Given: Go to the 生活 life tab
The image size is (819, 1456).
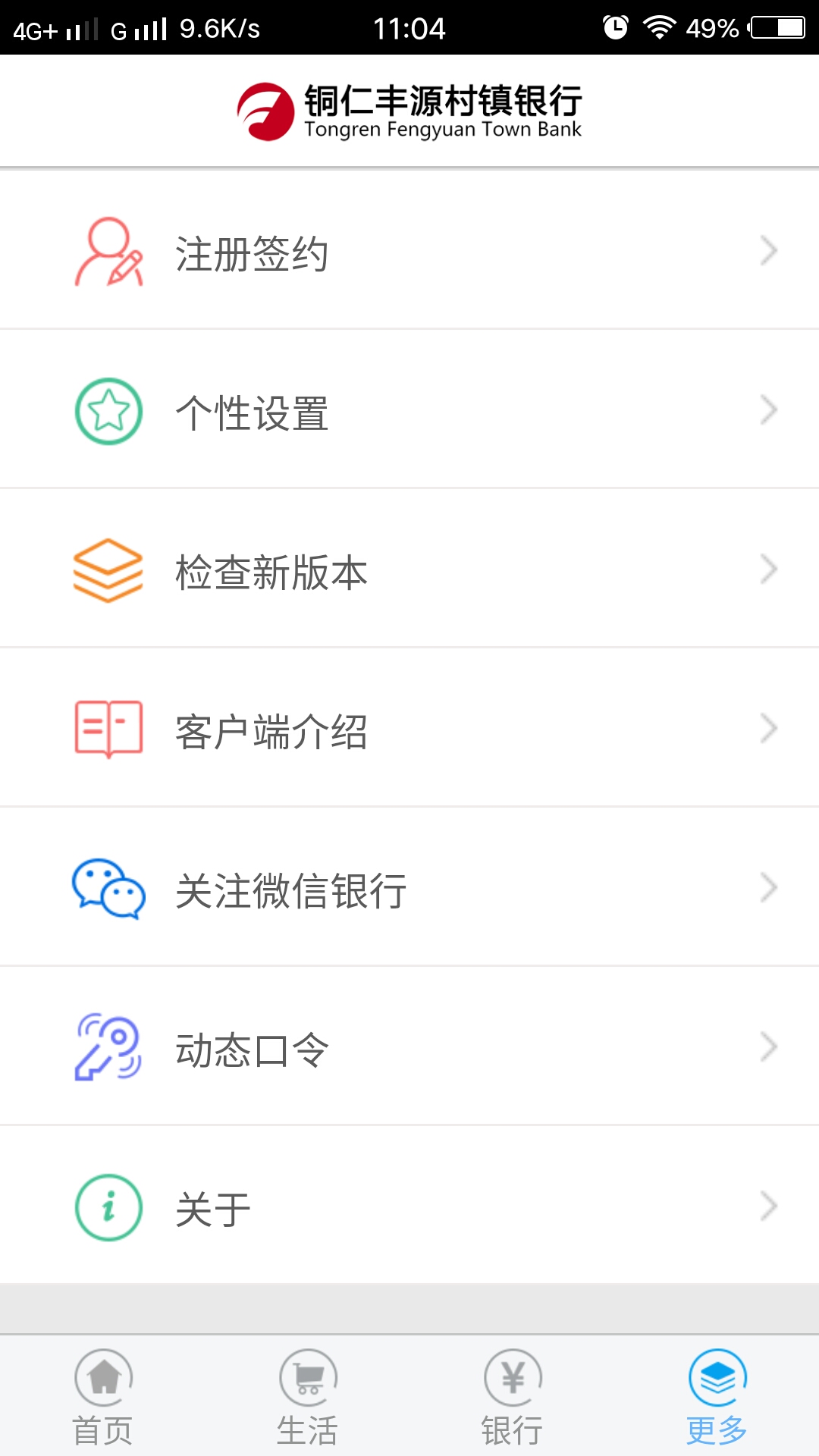Looking at the screenshot, I should tap(308, 1397).
